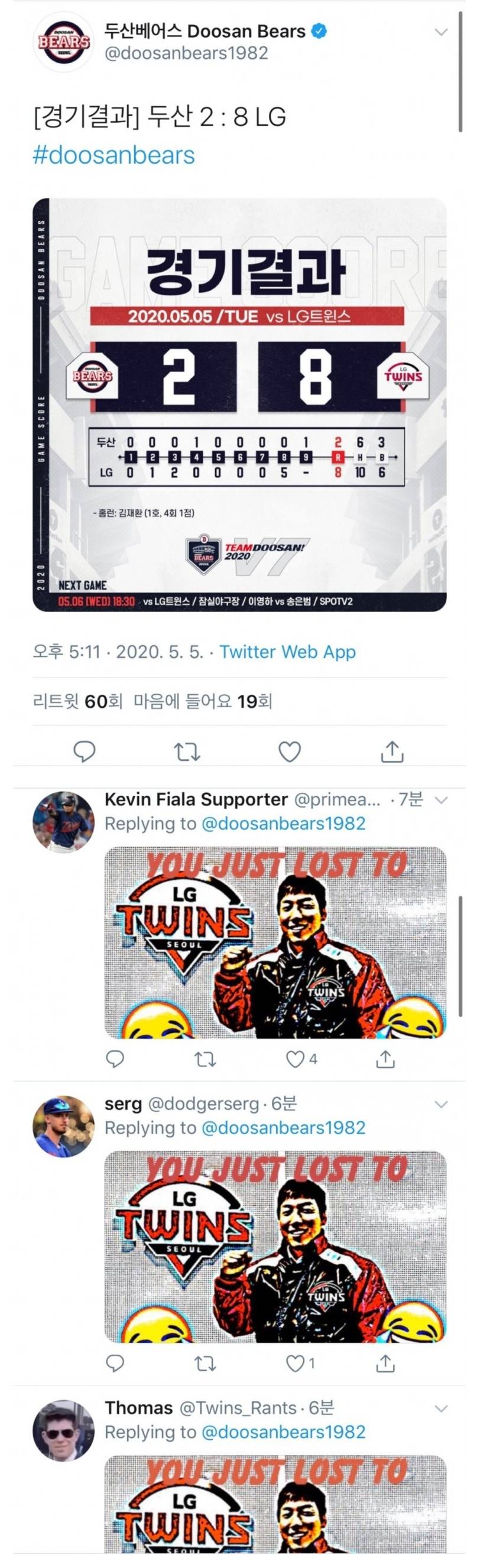Expand the menu chevron on serg's reply
The image size is (477, 1568).
pos(441,1105)
